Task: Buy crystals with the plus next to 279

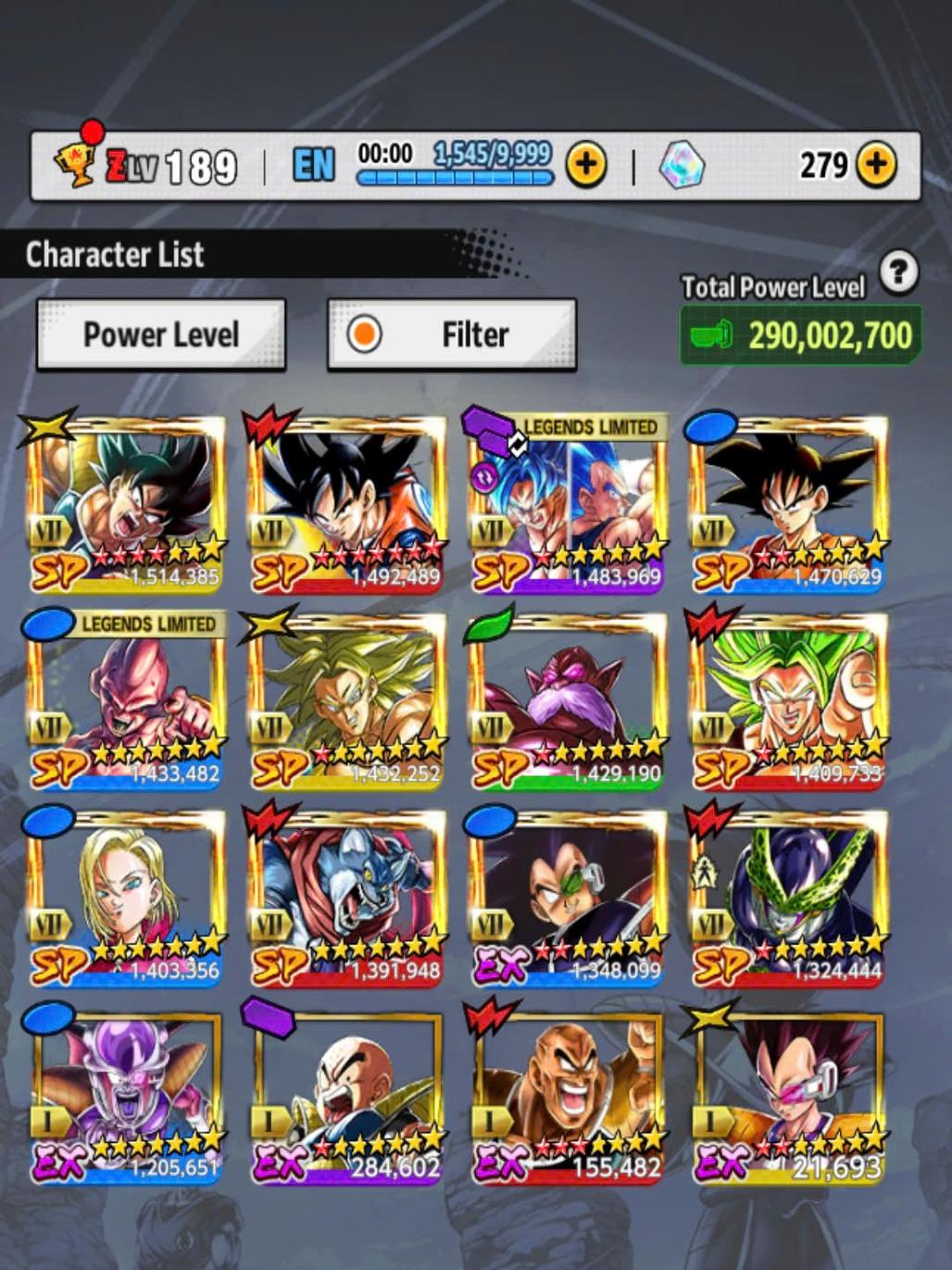Action: tap(875, 165)
